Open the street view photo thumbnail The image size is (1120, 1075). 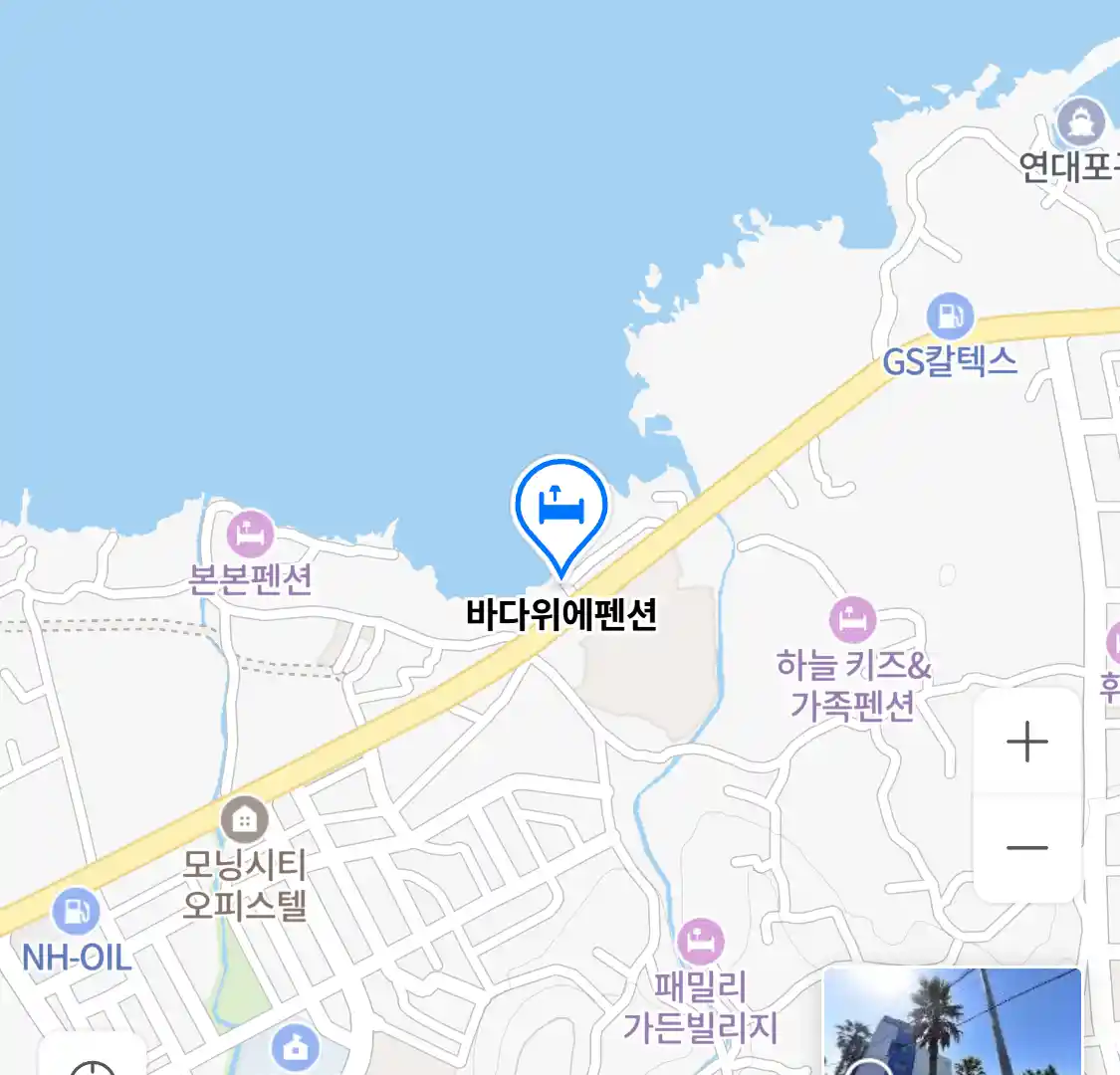[952, 1021]
